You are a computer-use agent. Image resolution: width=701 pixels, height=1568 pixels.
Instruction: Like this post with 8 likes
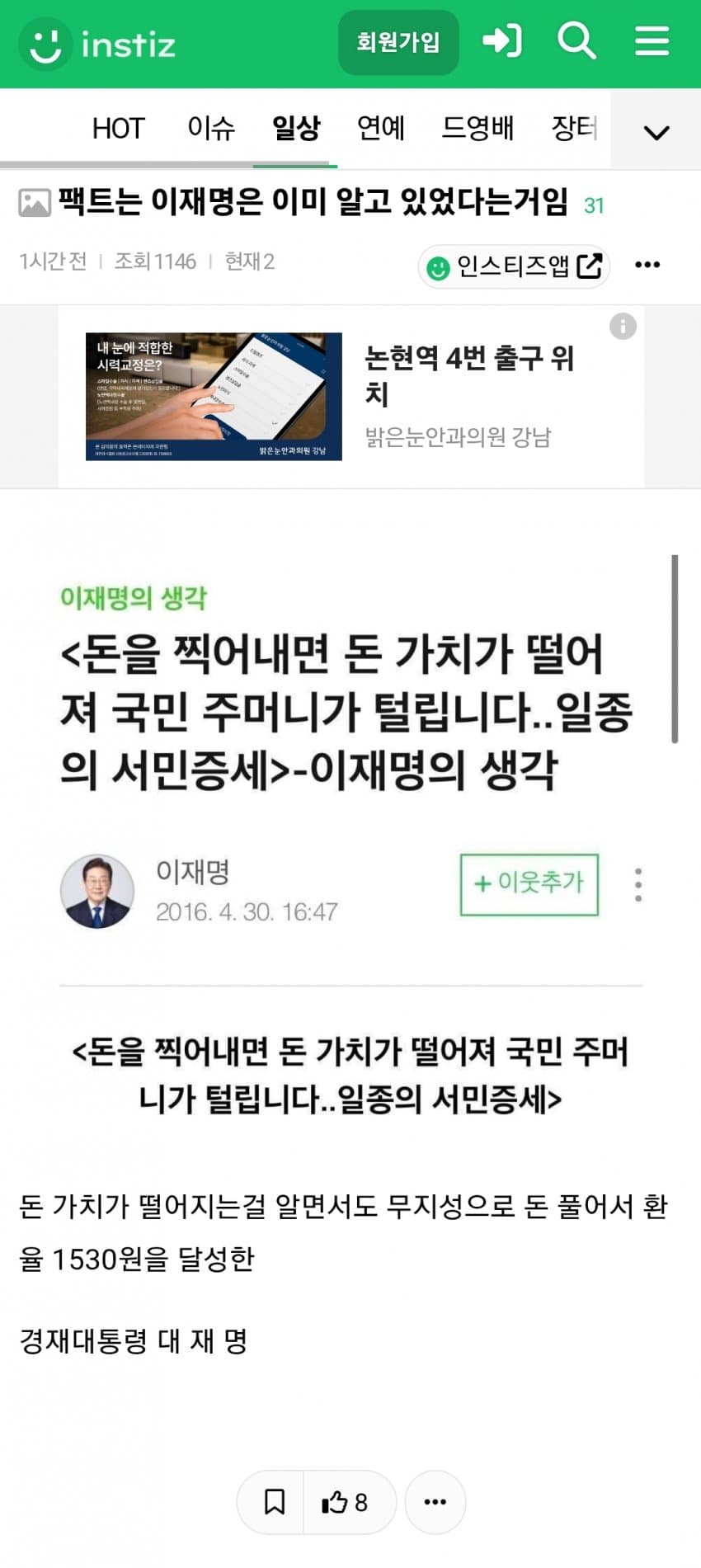point(346,1502)
